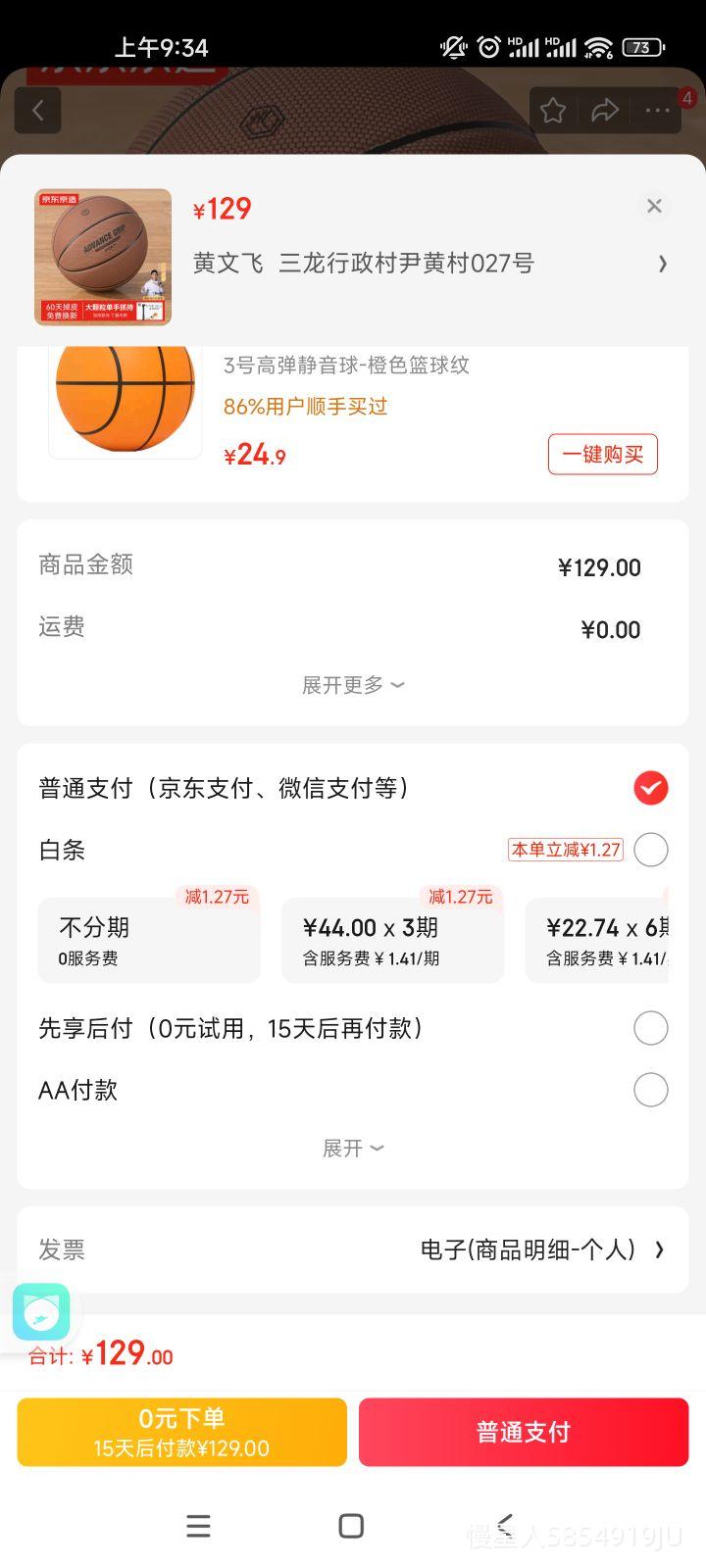Select AA付款 split payment
The width and height of the screenshot is (706, 1568).
650,1090
